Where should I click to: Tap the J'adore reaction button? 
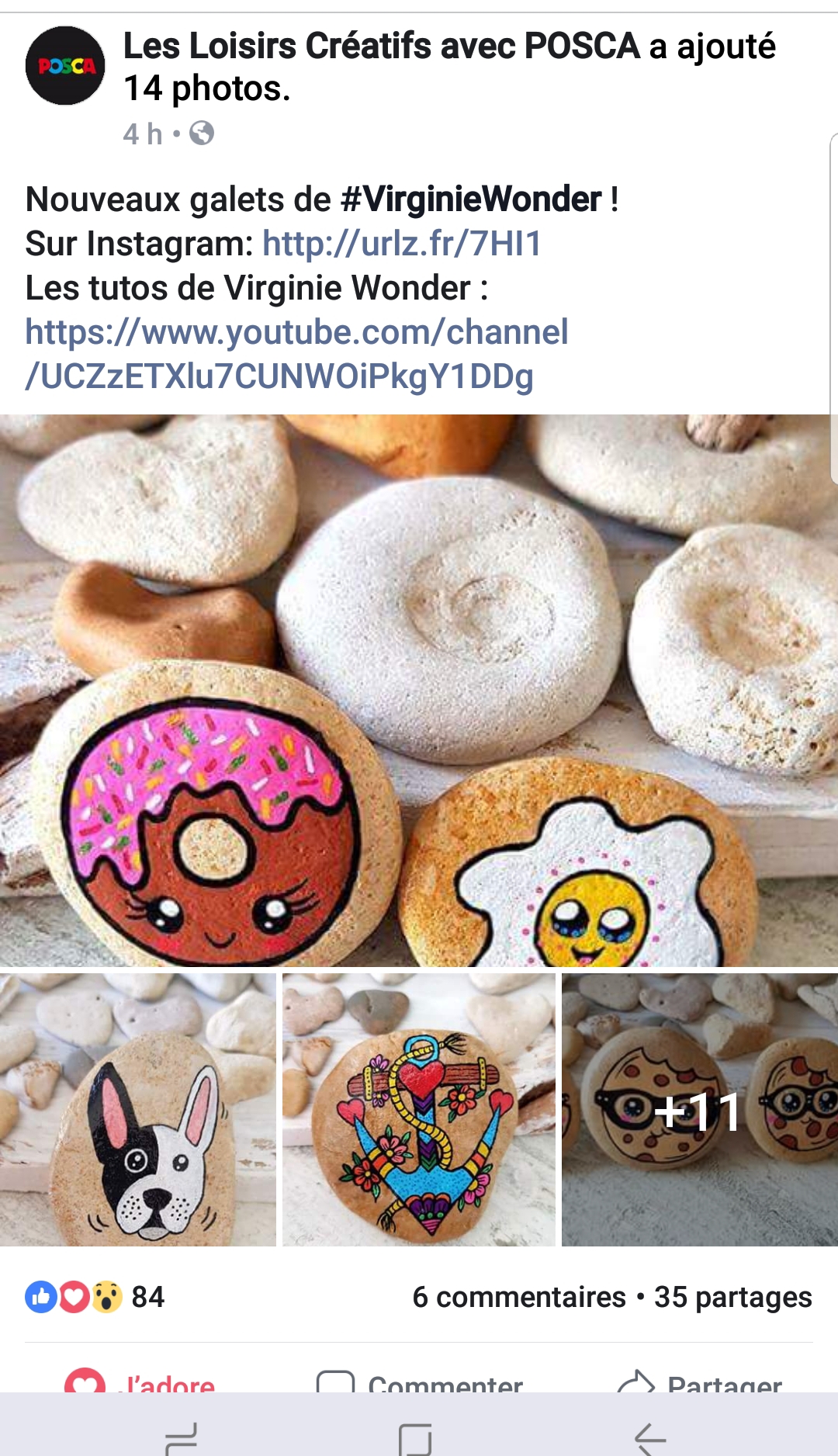[x=140, y=1381]
